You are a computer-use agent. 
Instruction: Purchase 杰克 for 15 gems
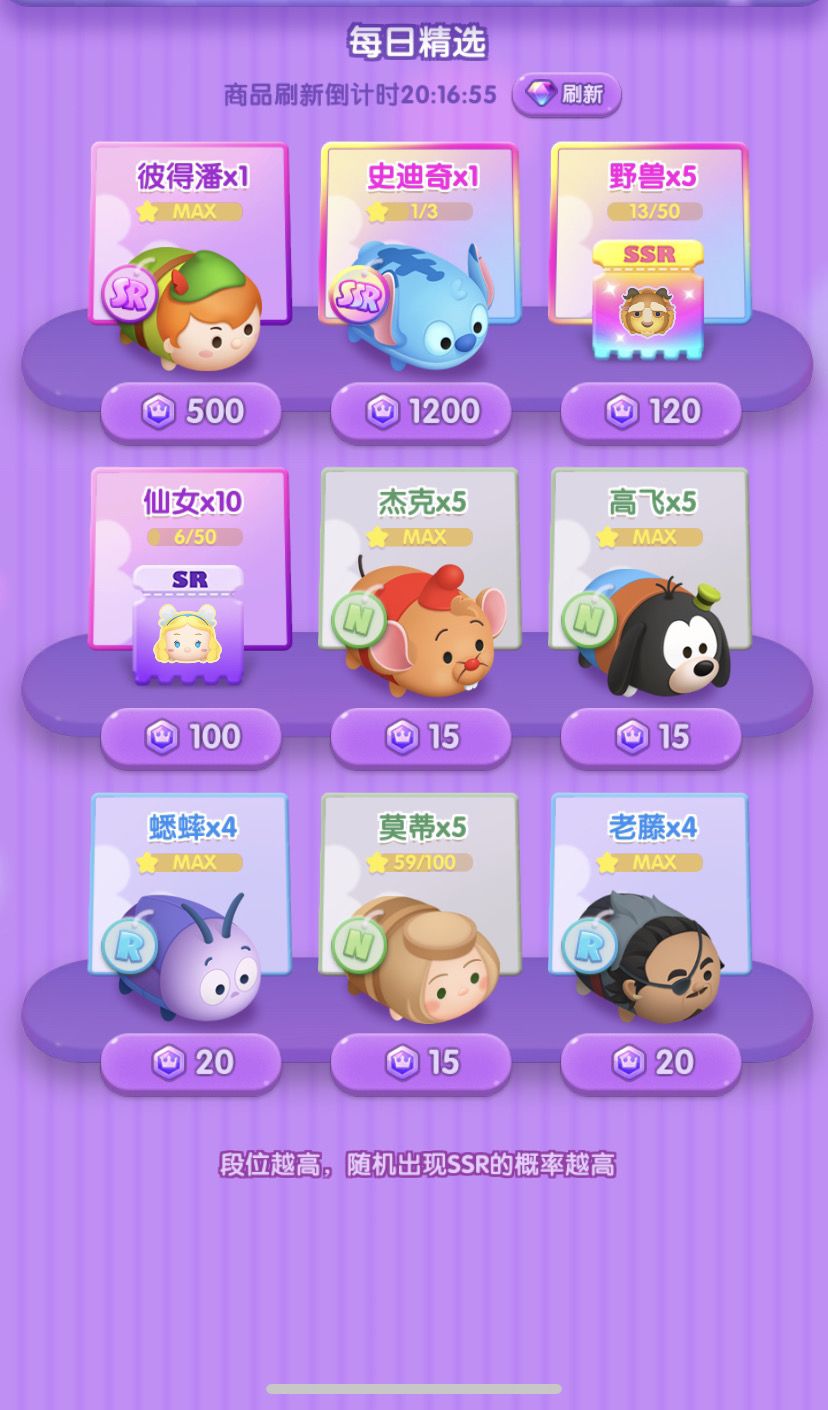tap(421, 737)
